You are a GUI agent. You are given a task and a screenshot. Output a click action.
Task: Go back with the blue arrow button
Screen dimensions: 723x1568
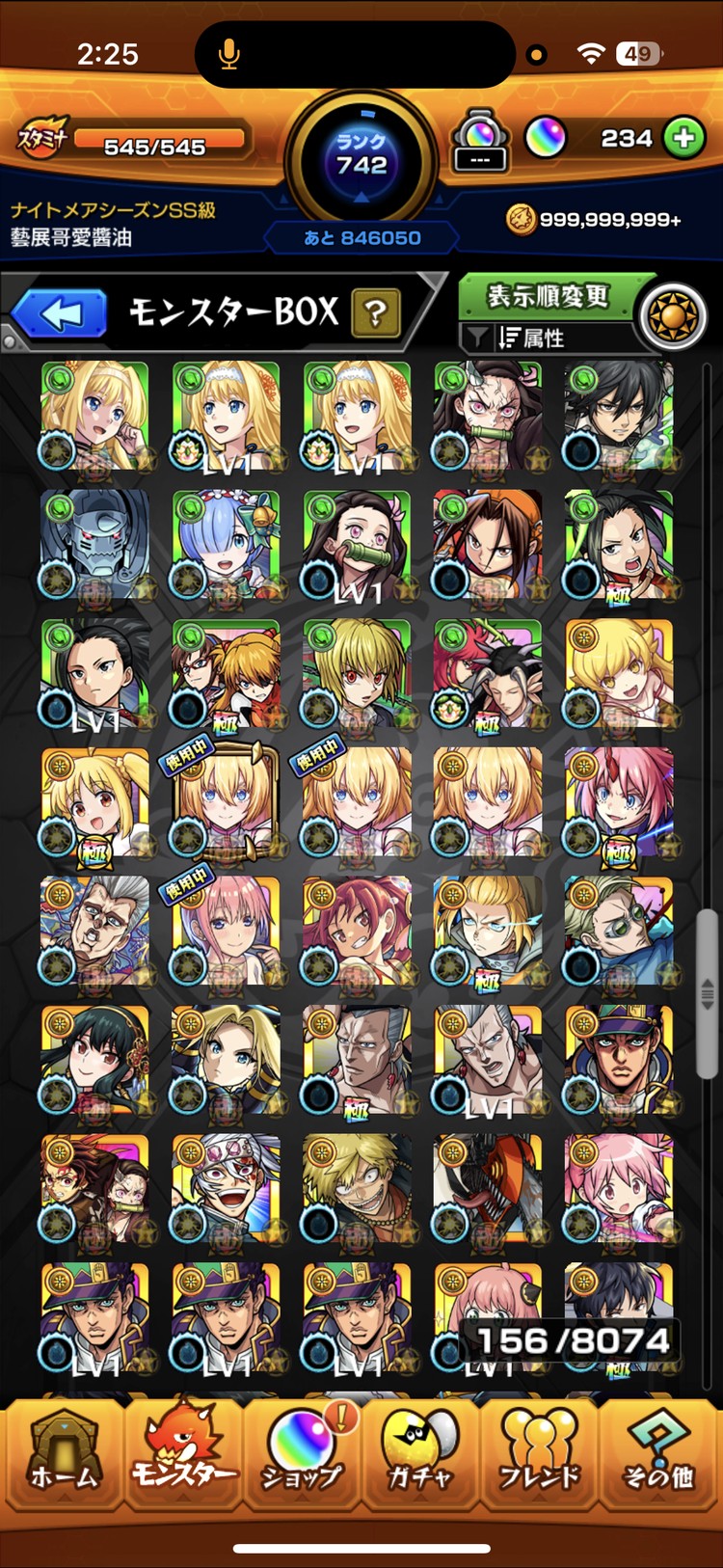pos(60,314)
